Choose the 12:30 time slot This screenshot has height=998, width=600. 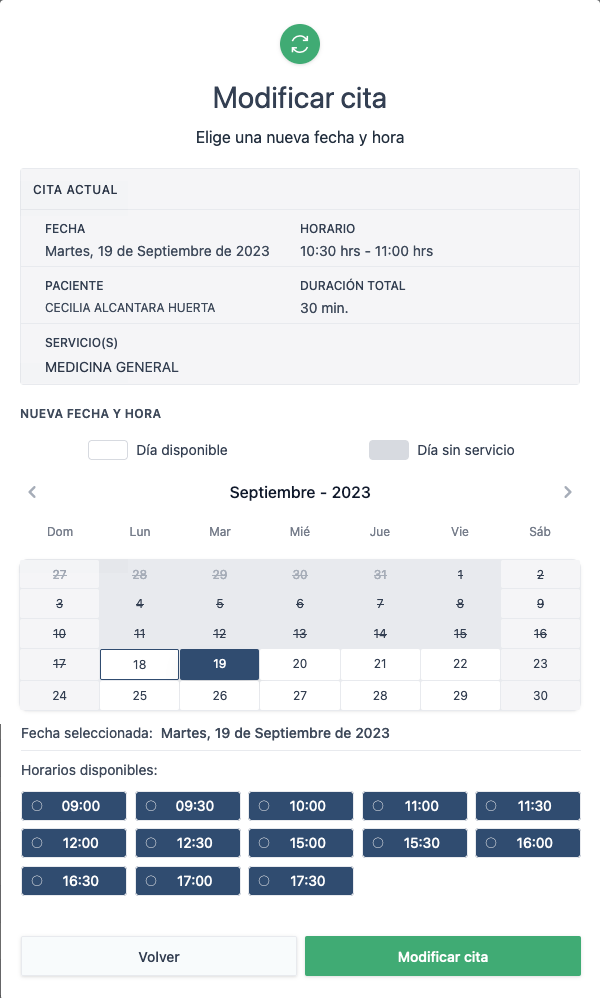[x=188, y=843]
